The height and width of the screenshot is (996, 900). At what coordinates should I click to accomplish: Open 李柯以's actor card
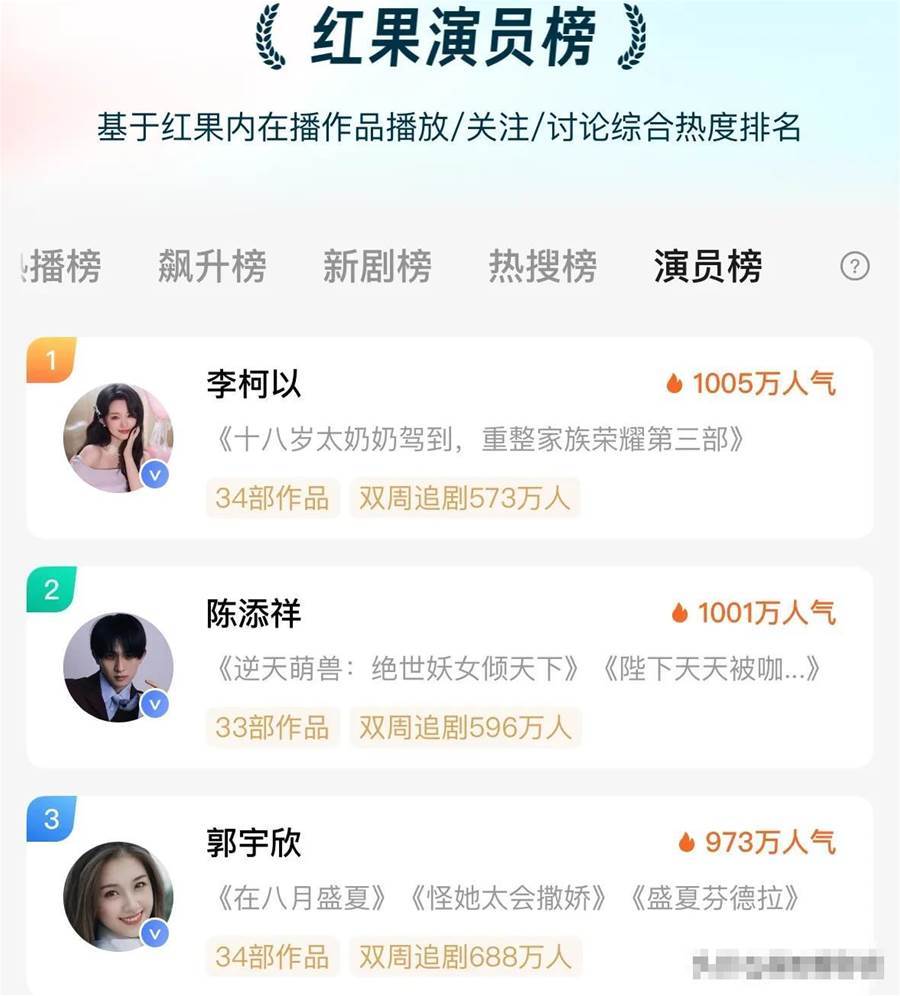(x=450, y=438)
